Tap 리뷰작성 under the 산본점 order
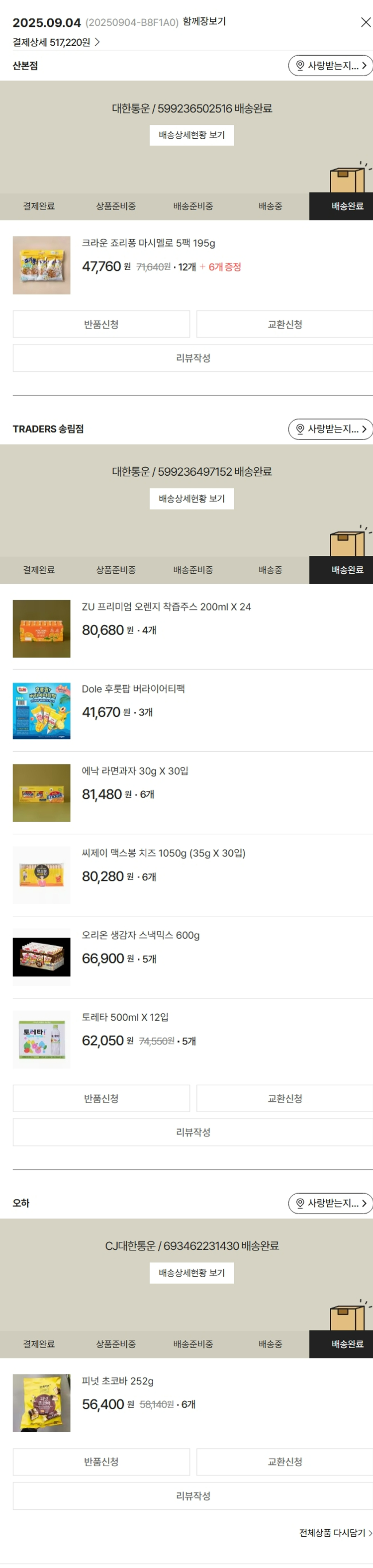The width and height of the screenshot is (373, 1568). [192, 358]
